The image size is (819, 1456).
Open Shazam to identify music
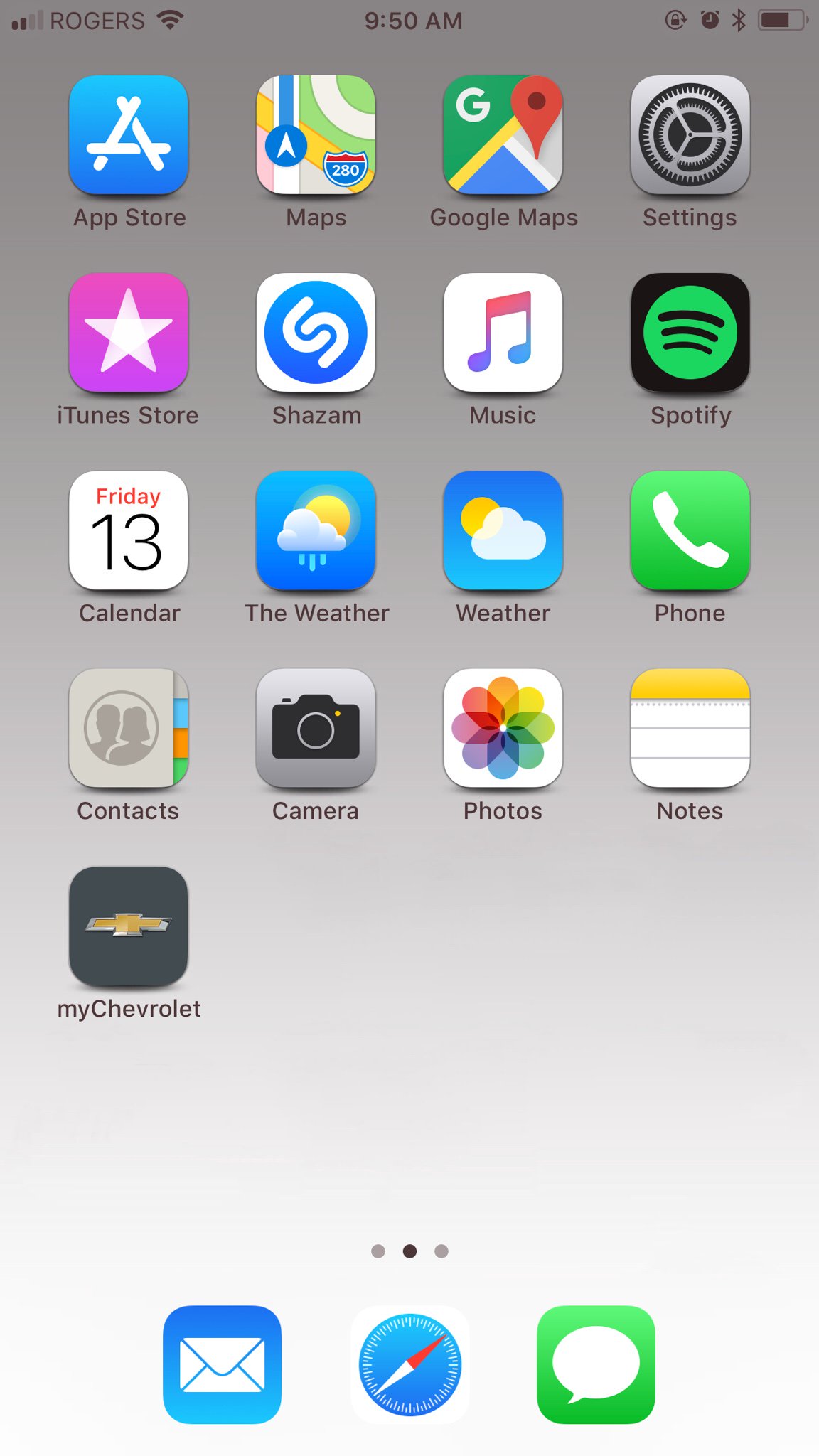click(316, 333)
